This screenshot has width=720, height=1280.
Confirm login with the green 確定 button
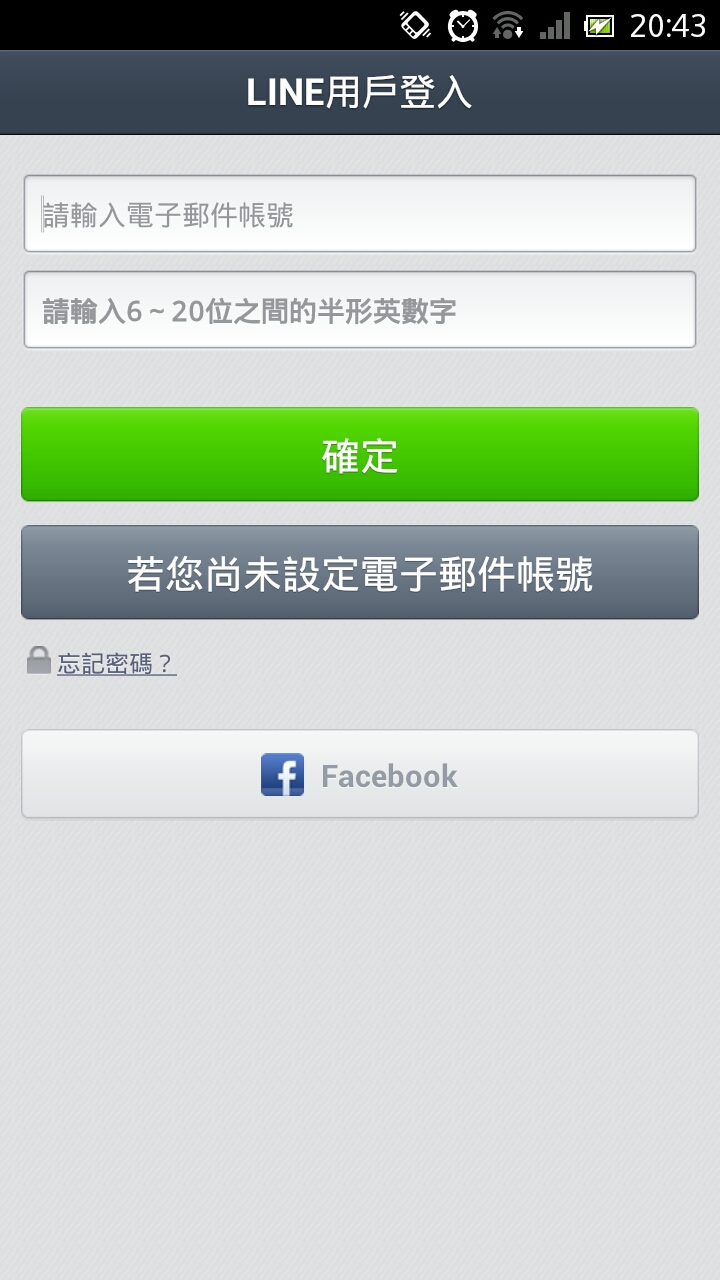tap(360, 455)
